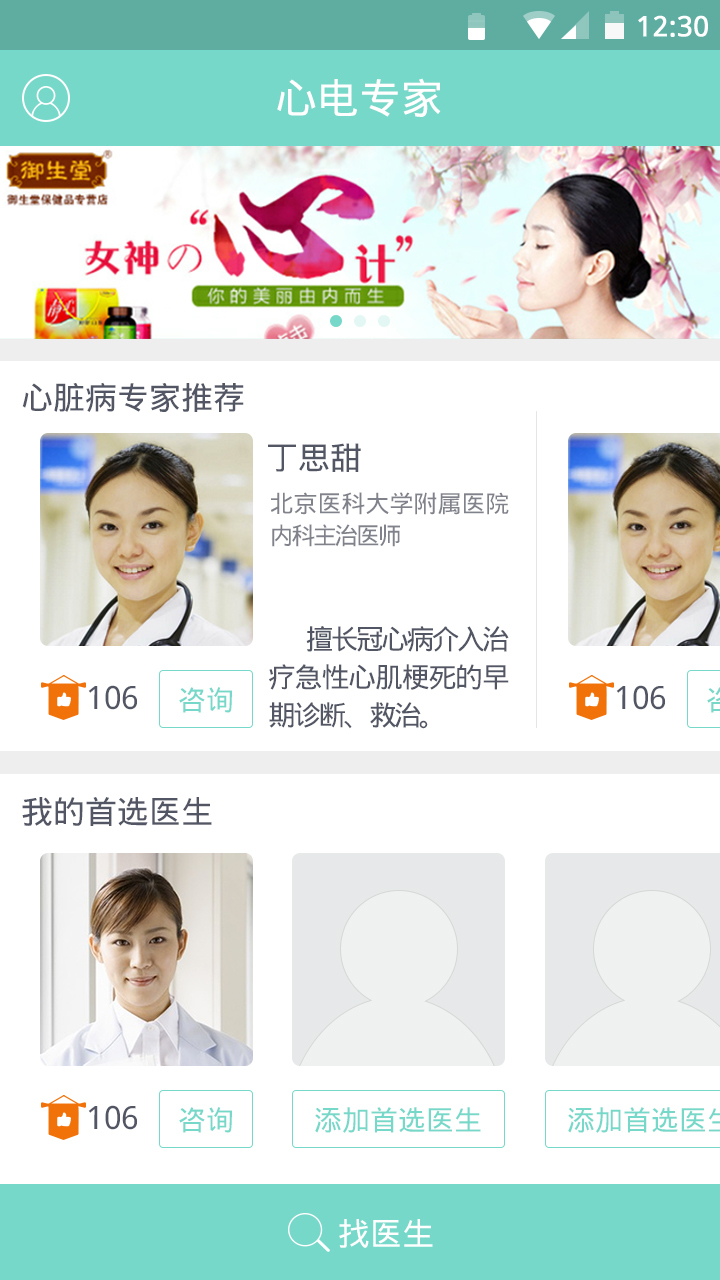Open 找医生 to search doctors
Viewport: 720px width, 1280px height.
(x=360, y=1233)
